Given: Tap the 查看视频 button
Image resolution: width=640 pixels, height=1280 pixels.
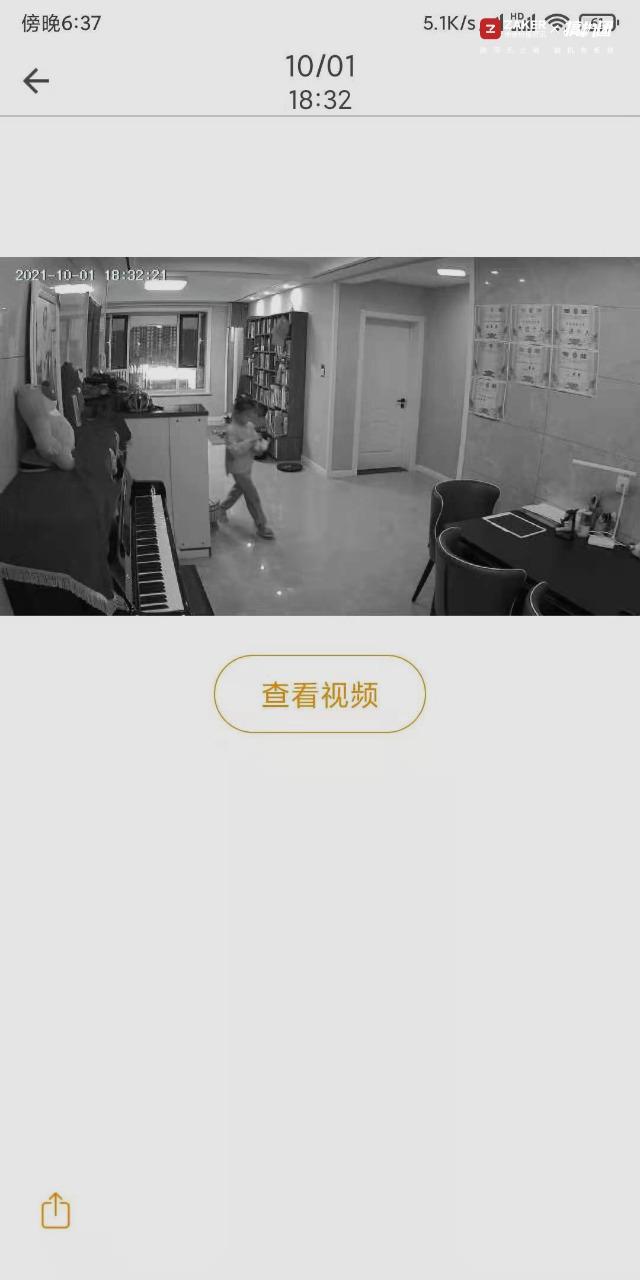Looking at the screenshot, I should tap(320, 694).
